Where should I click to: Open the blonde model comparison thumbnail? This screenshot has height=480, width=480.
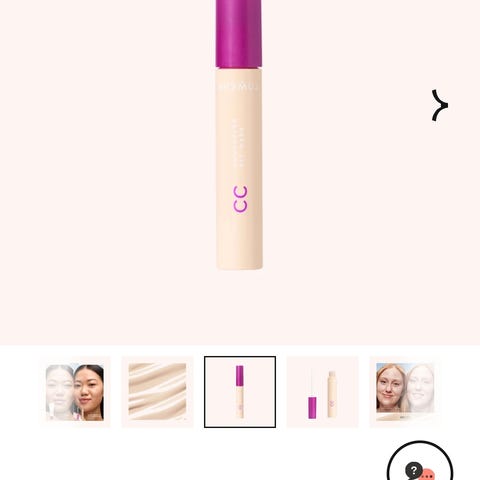405,392
